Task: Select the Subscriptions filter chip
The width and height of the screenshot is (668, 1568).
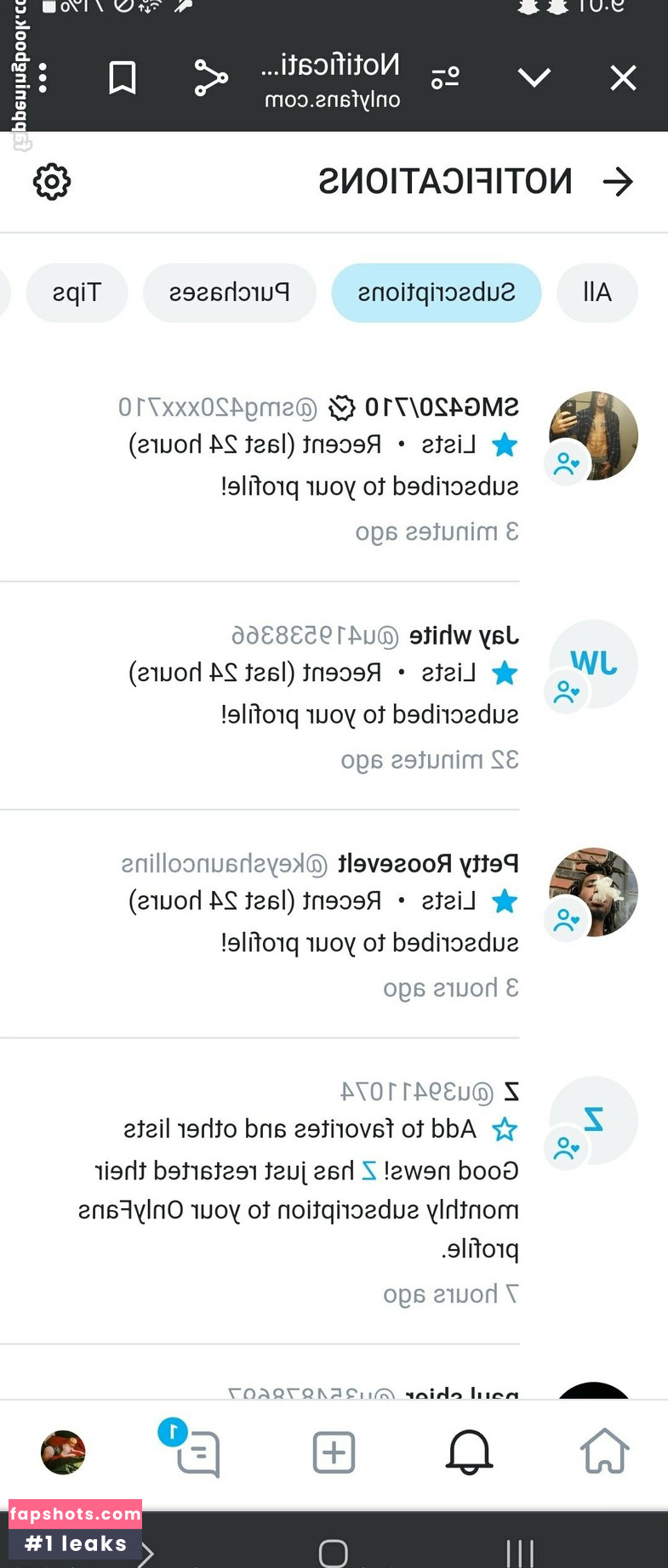Action: point(436,293)
